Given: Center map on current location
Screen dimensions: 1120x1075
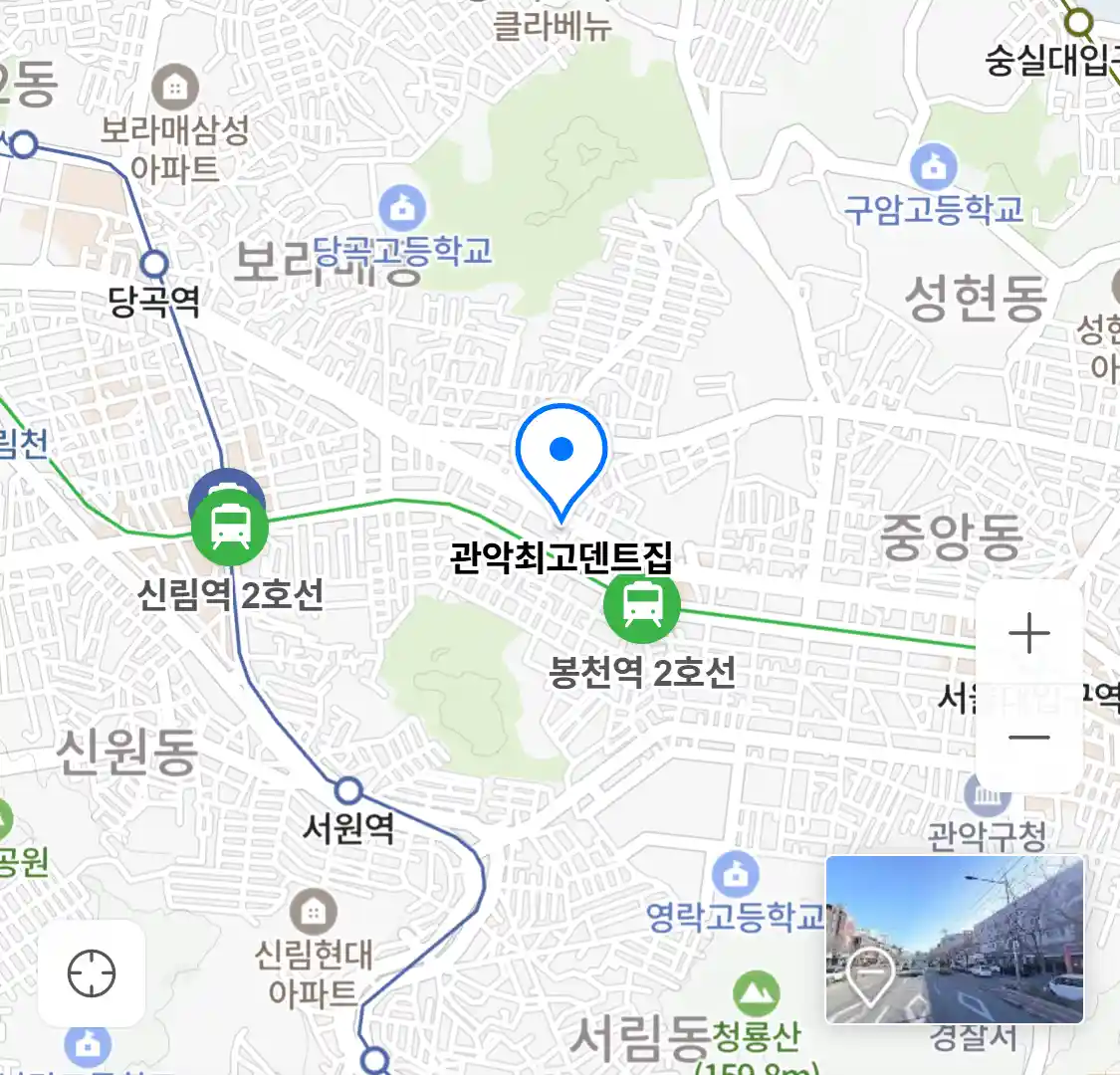Looking at the screenshot, I should [x=92, y=972].
